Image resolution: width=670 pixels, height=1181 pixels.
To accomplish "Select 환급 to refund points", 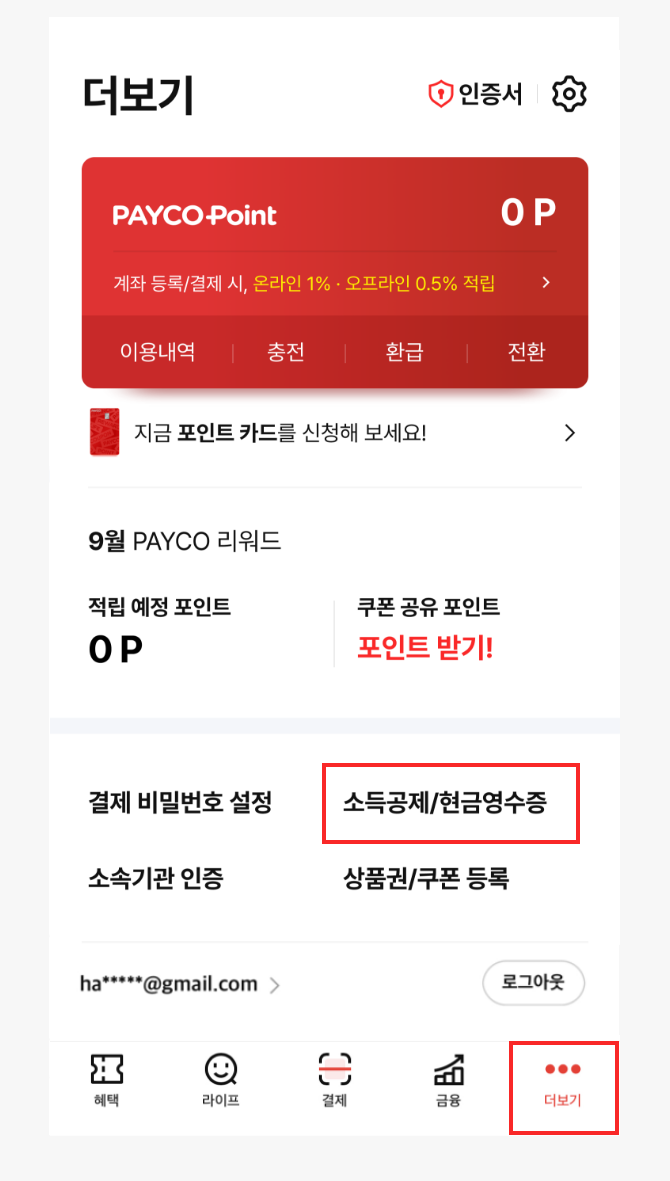I will 404,352.
